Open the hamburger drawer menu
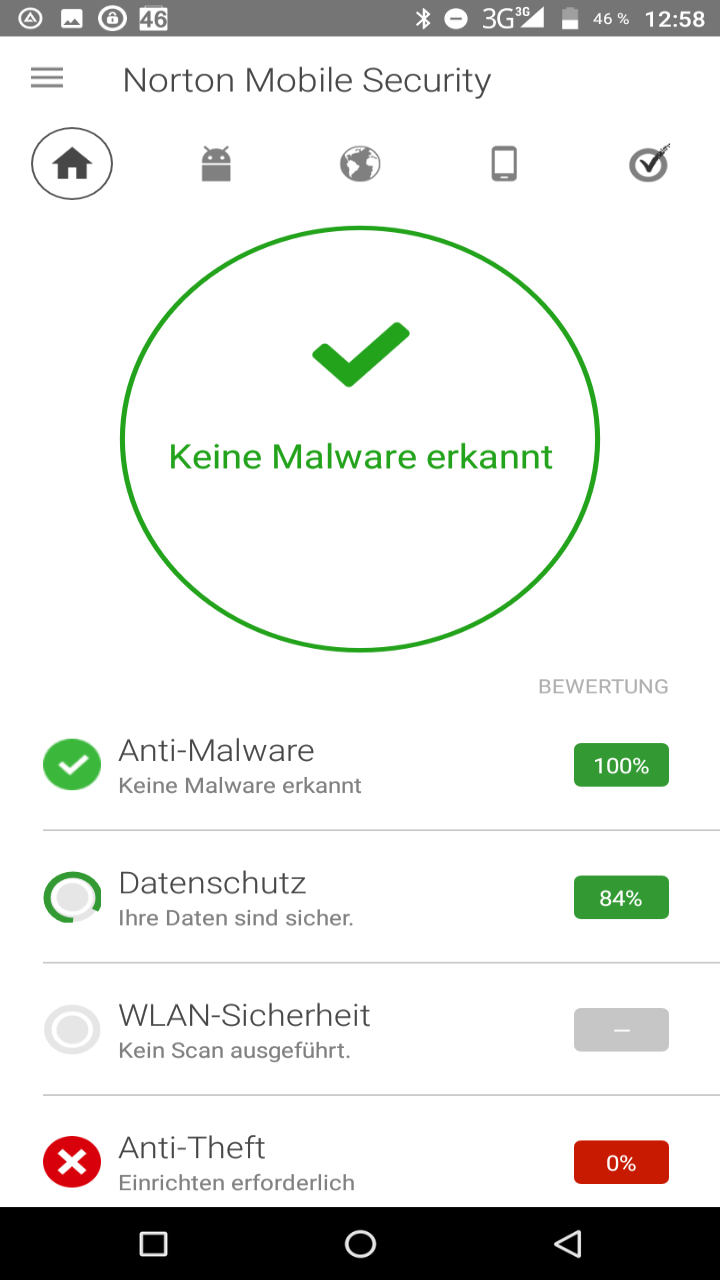Viewport: 720px width, 1280px height. tap(47, 79)
